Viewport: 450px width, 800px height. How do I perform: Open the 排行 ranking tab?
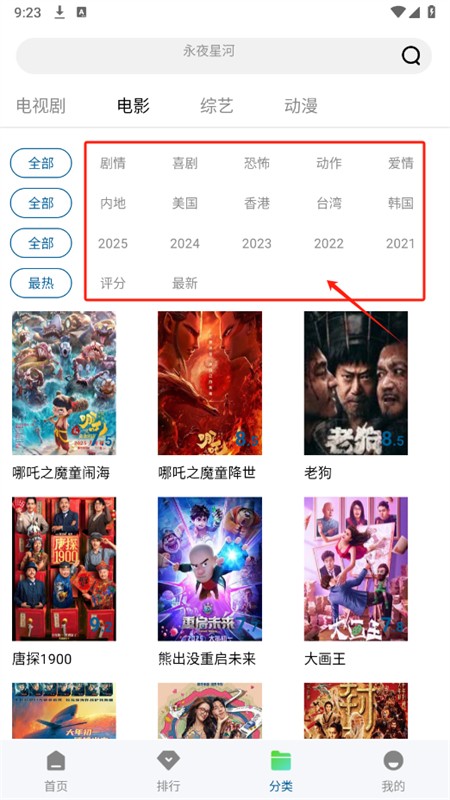[x=168, y=770]
